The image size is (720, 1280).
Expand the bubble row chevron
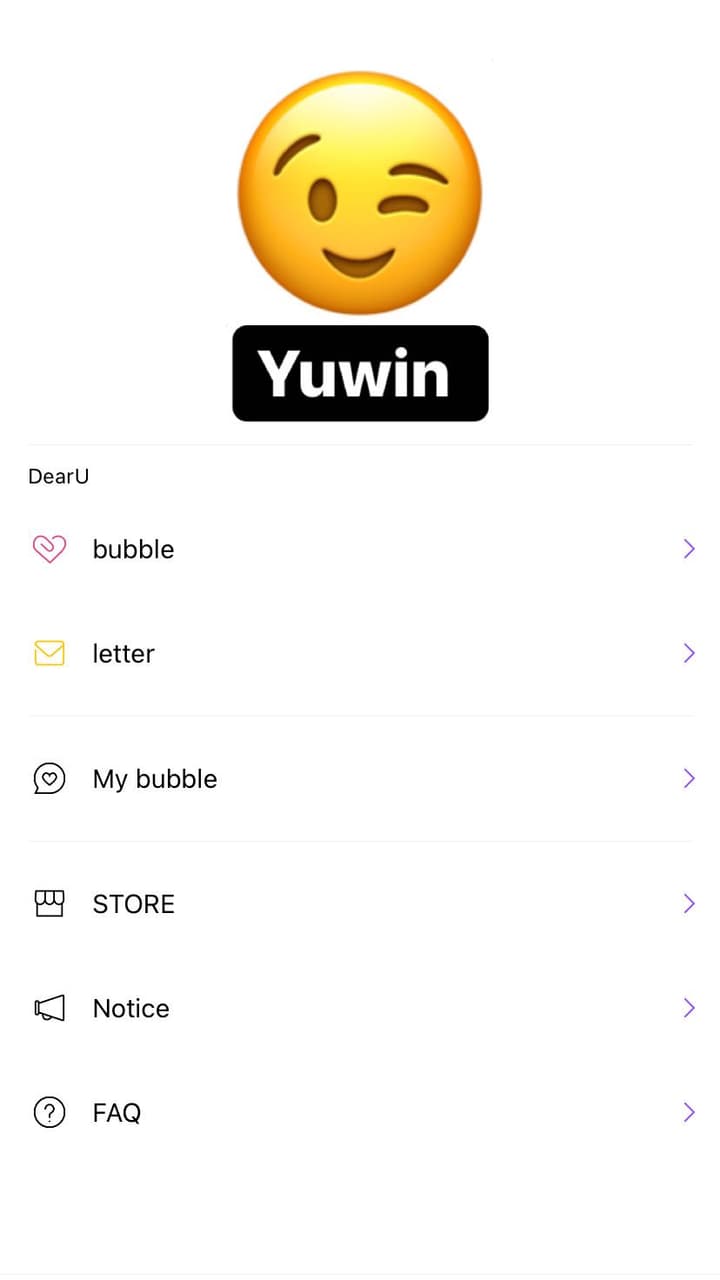click(688, 548)
